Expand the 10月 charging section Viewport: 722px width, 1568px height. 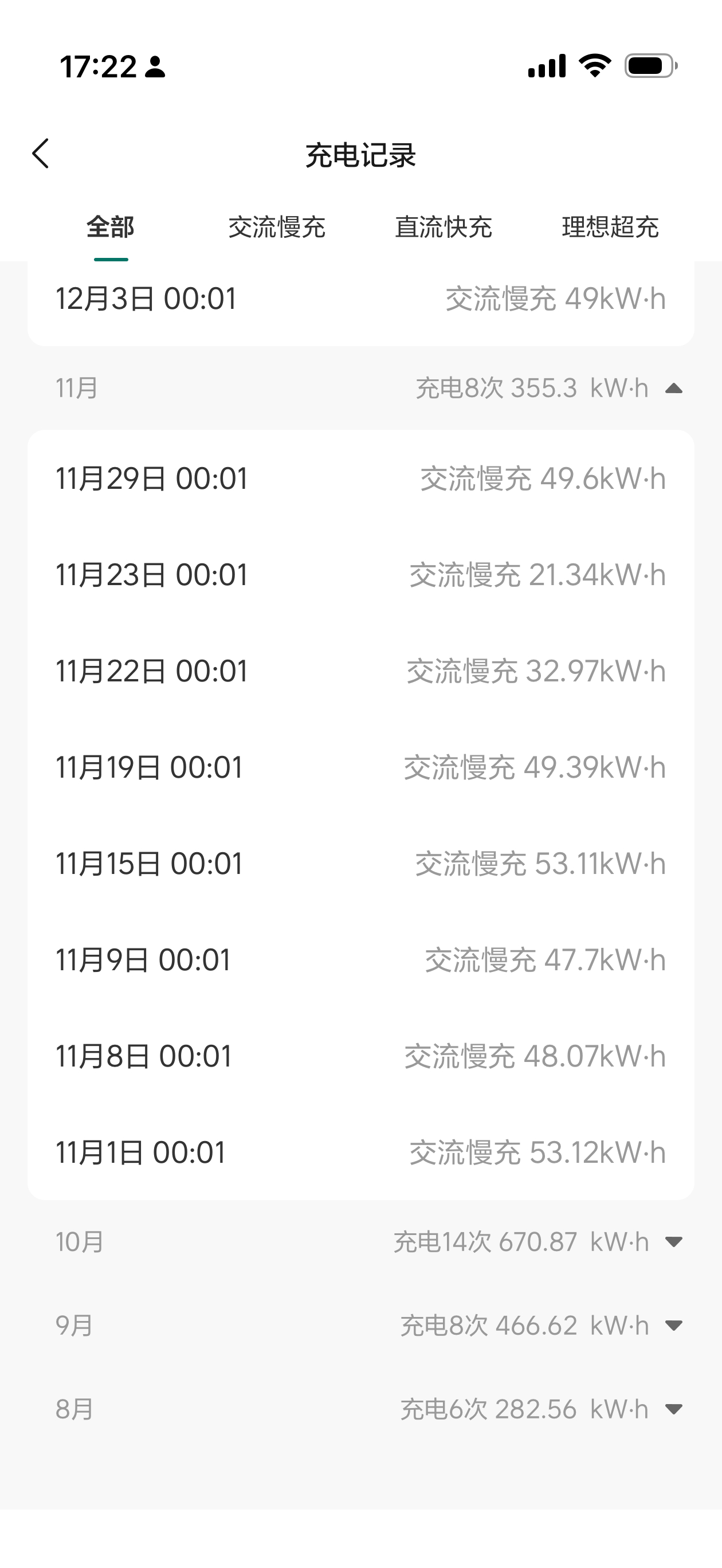673,1242
